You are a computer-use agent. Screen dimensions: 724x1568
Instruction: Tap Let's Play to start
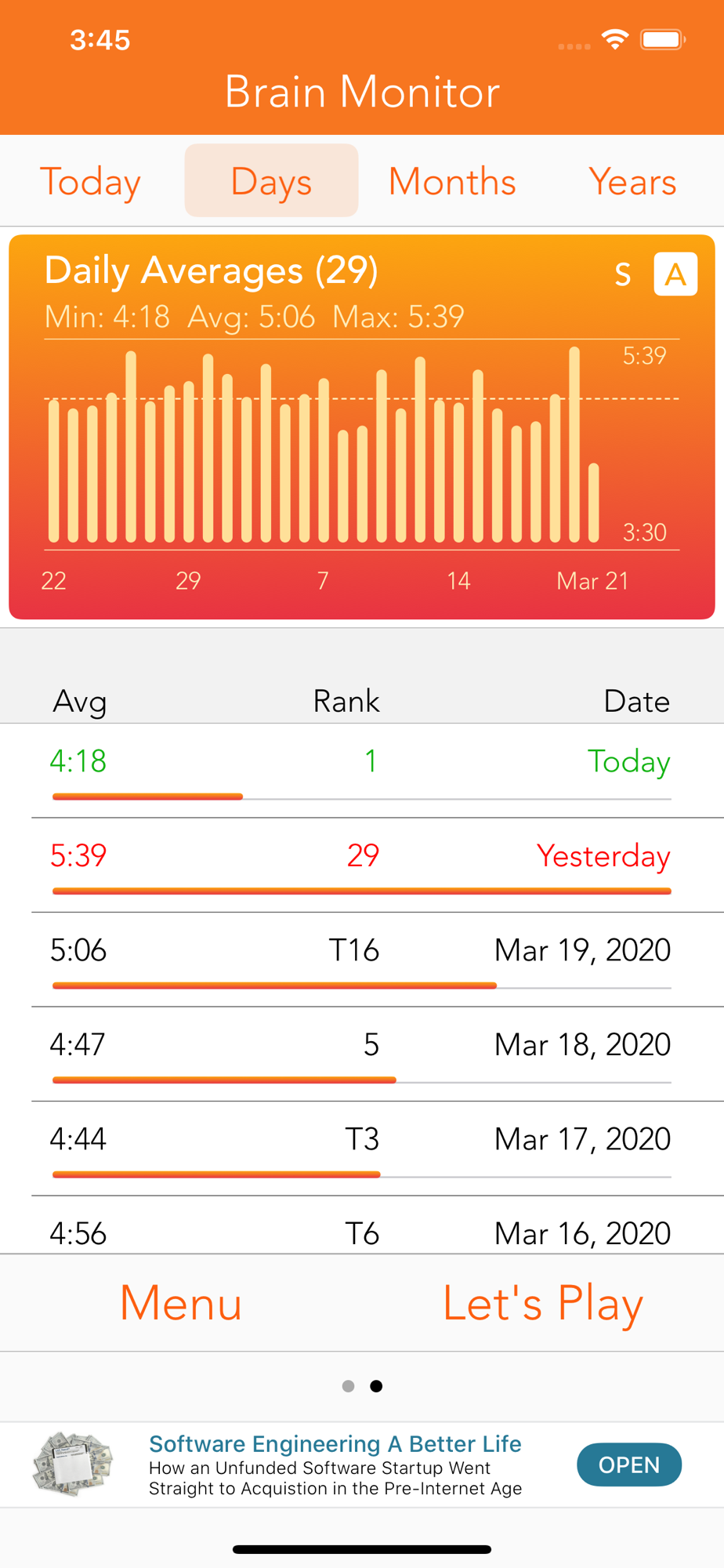[543, 1303]
